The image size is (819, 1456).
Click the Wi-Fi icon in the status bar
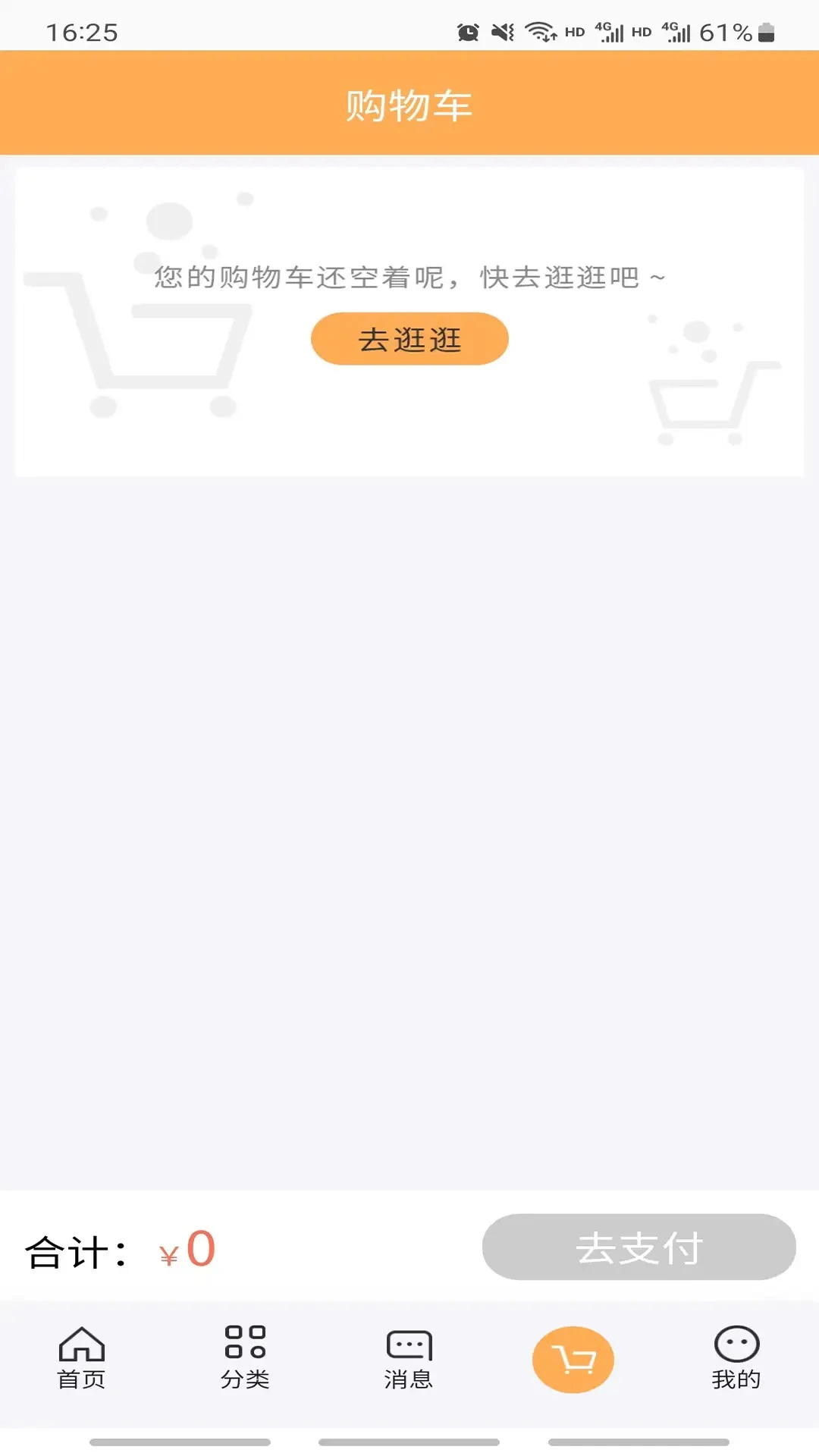pos(540,32)
